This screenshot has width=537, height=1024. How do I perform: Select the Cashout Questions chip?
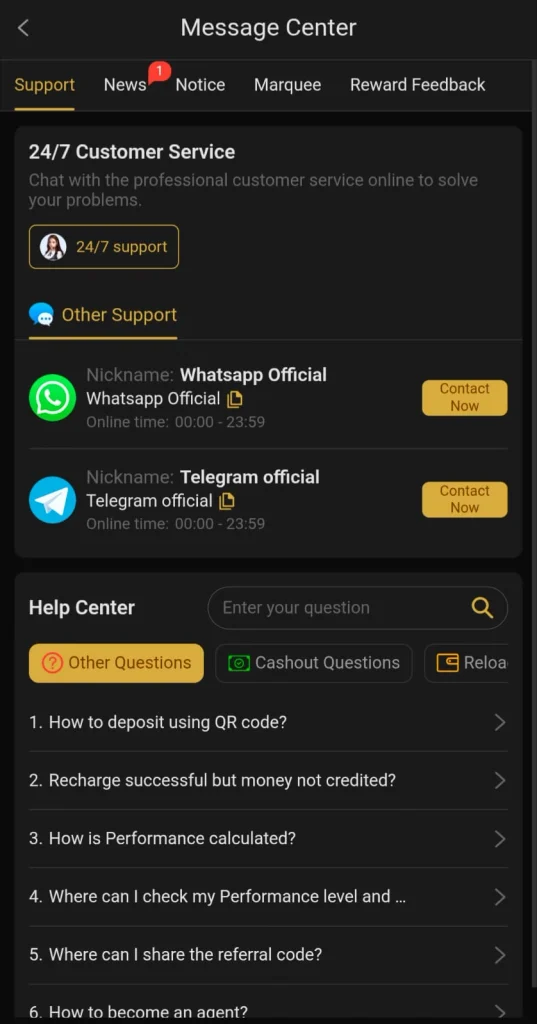[x=314, y=663]
